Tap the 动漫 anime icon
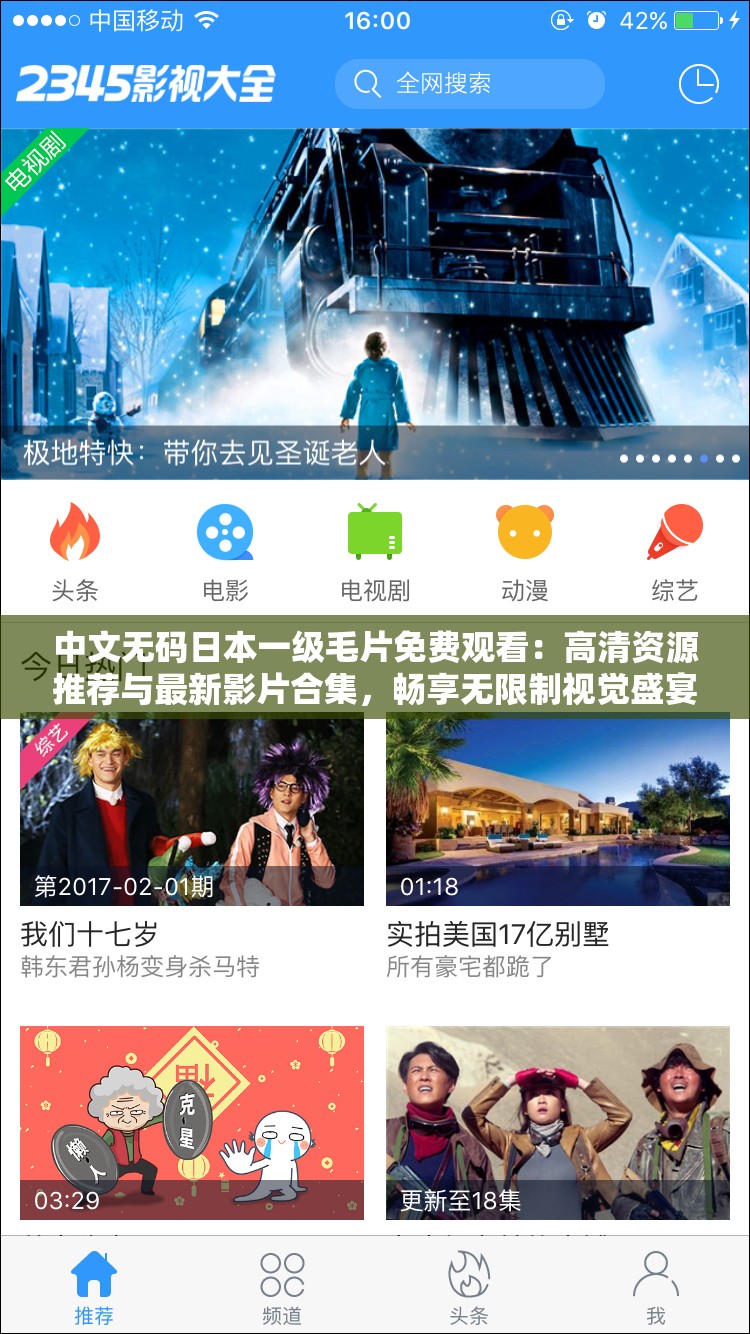 [525, 530]
